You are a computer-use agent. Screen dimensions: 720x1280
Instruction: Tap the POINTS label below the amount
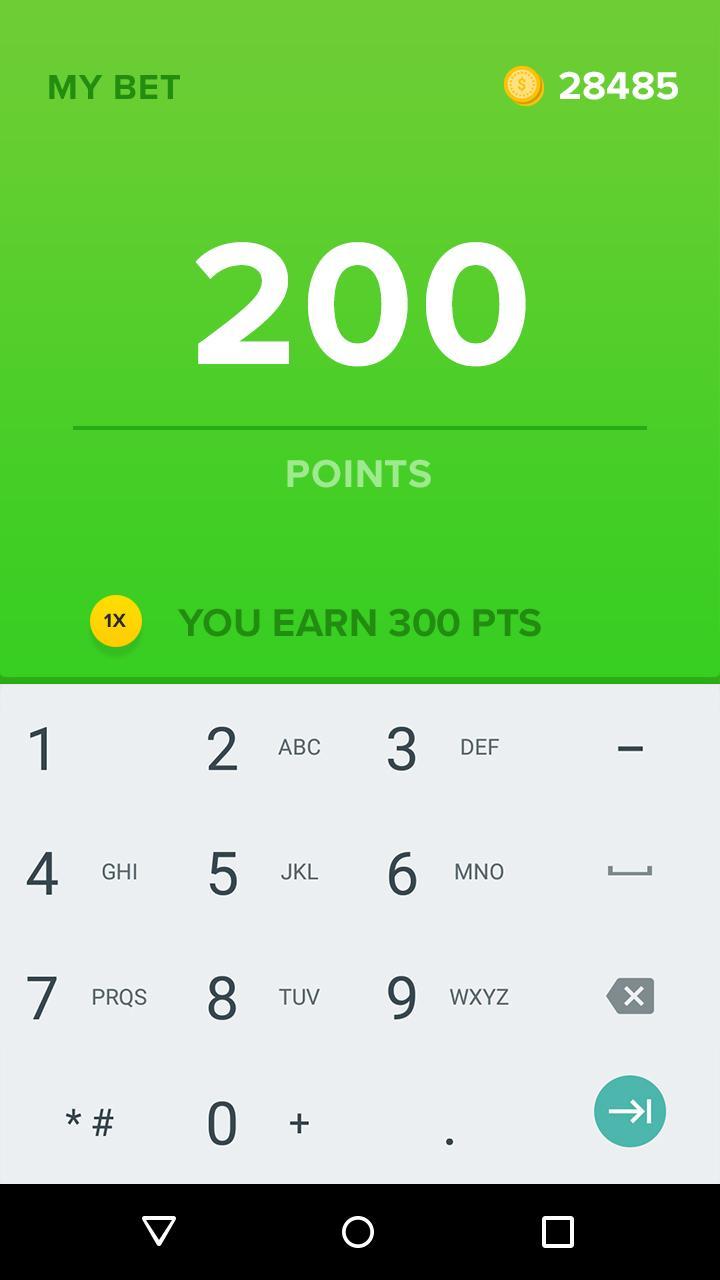tap(358, 473)
